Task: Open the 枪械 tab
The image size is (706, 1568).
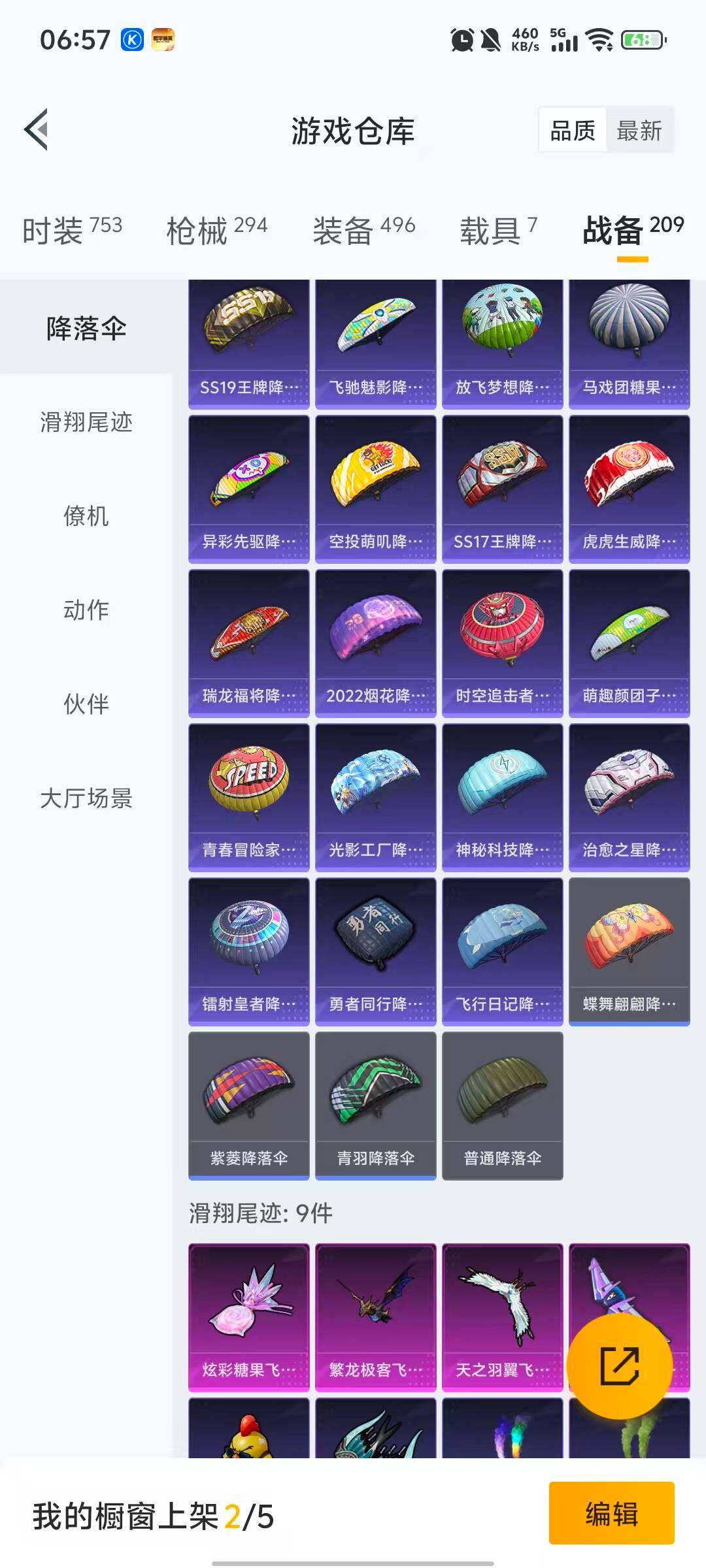Action: (x=217, y=230)
